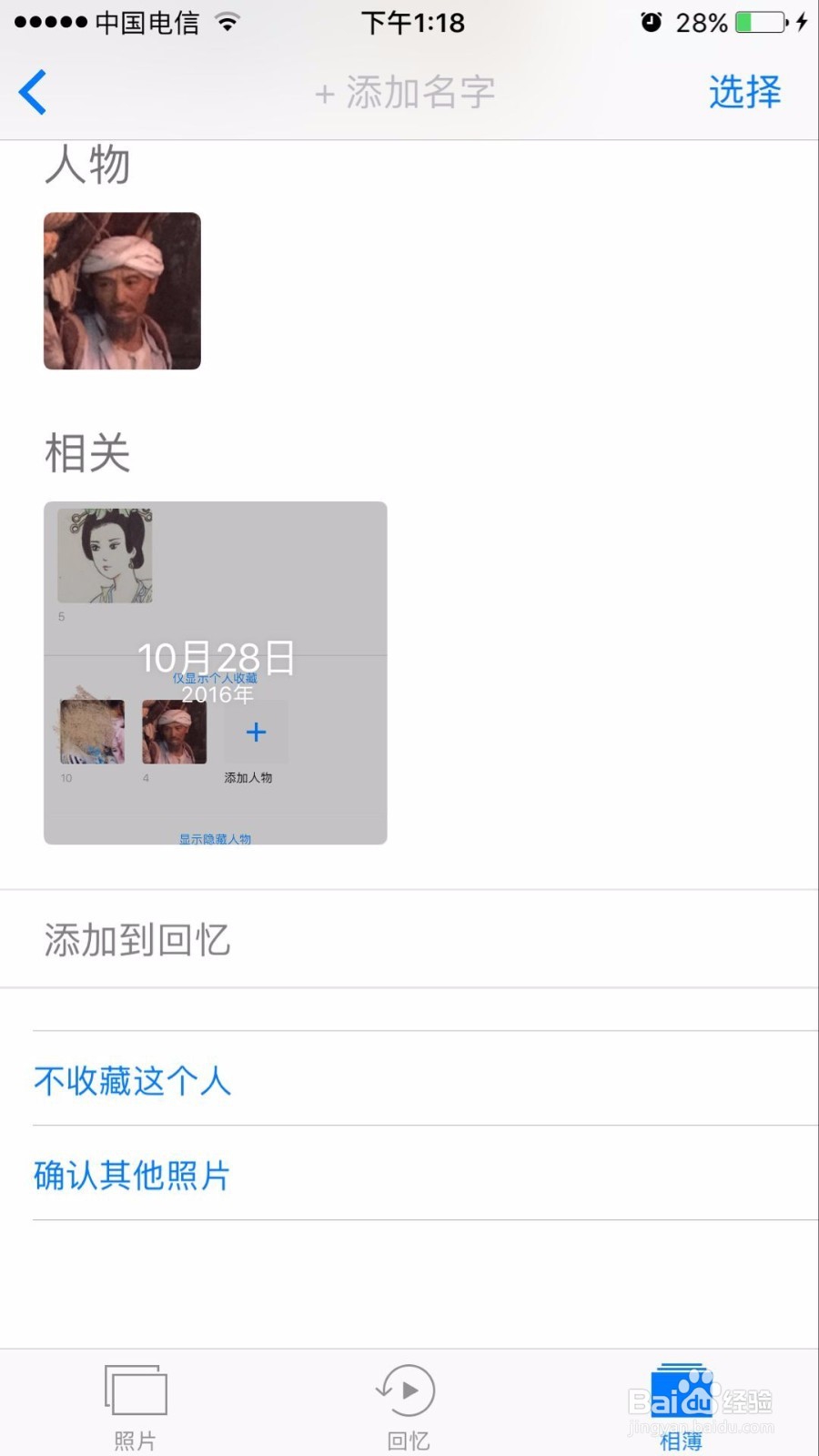This screenshot has width=819, height=1456.
Task: Tap the back chevron arrow at top left
Action: tap(32, 91)
